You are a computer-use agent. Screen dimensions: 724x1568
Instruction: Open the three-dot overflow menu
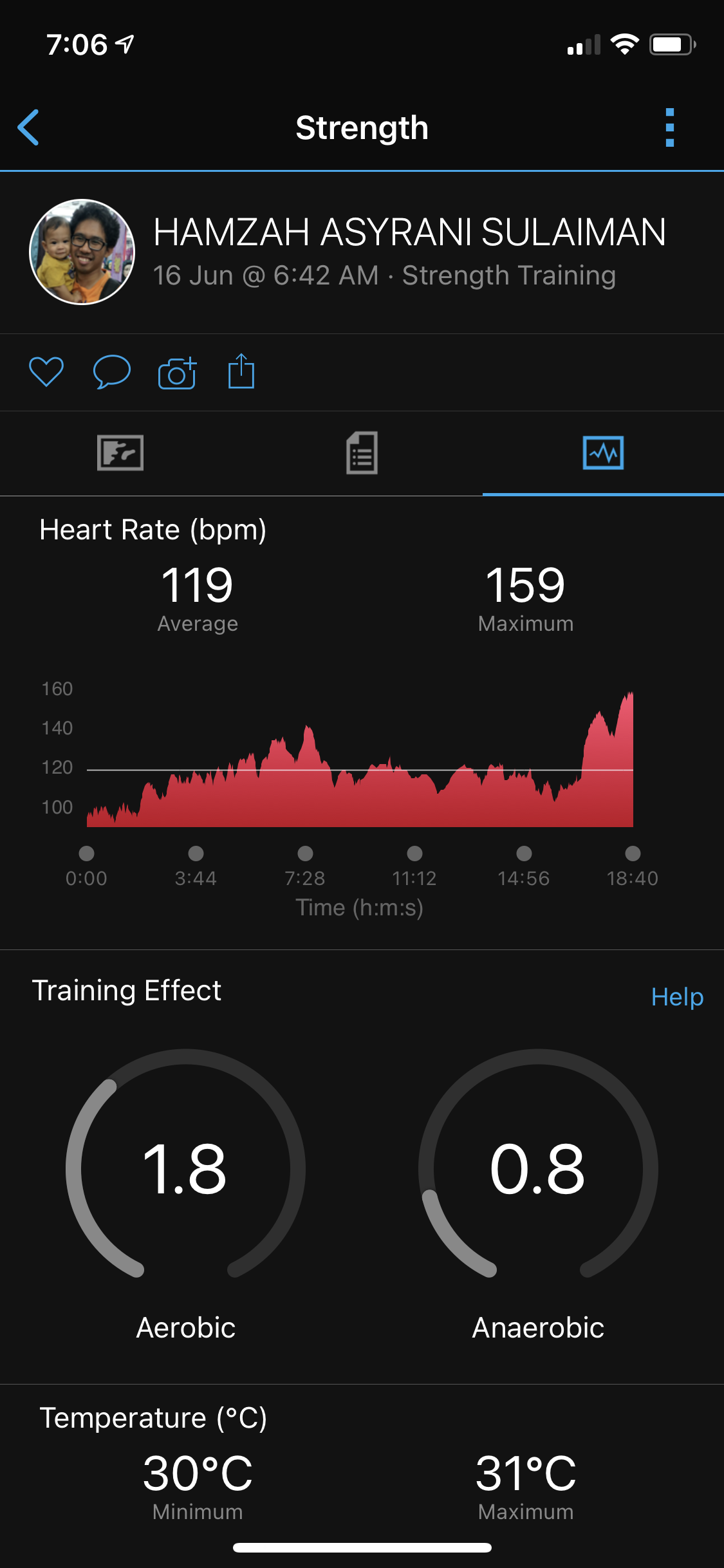point(669,127)
